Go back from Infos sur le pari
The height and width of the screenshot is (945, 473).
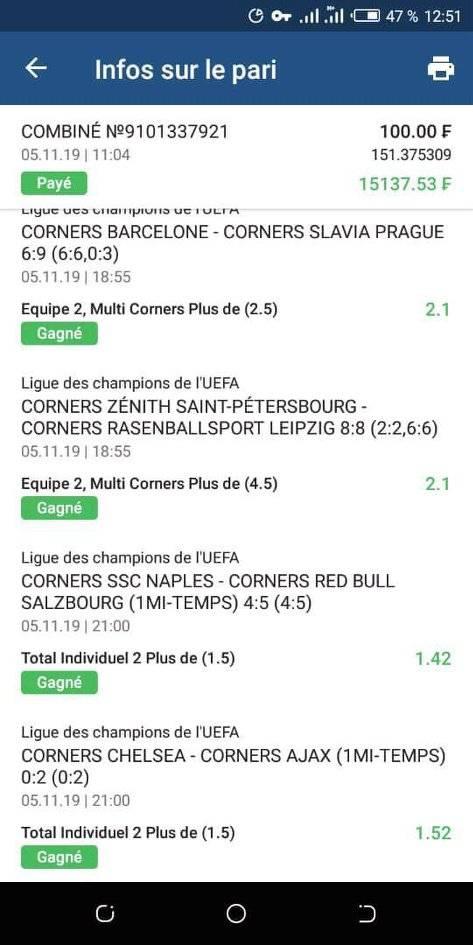(36, 68)
